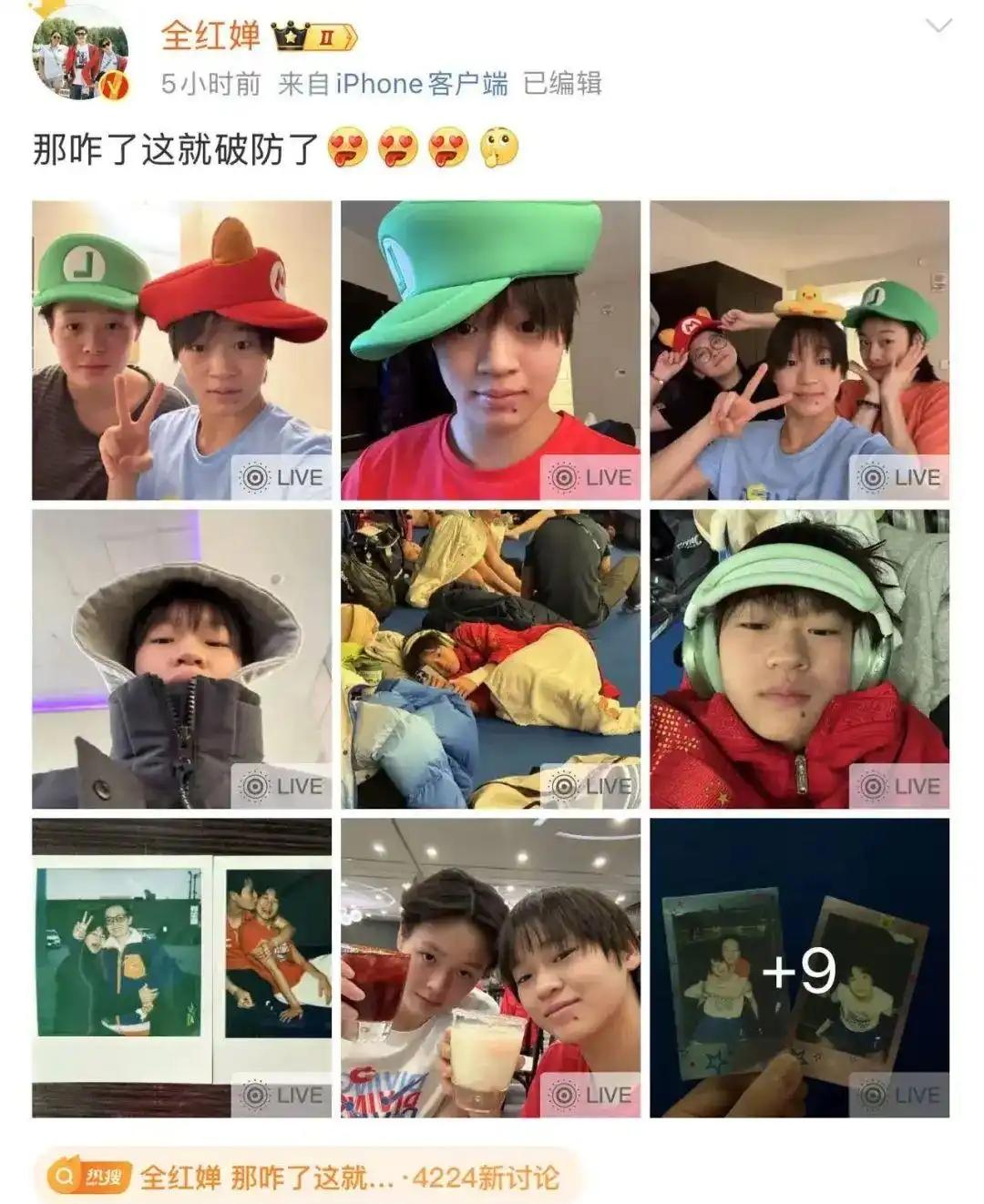Open the 热搜 全红婵 hot search topic

point(305,1178)
